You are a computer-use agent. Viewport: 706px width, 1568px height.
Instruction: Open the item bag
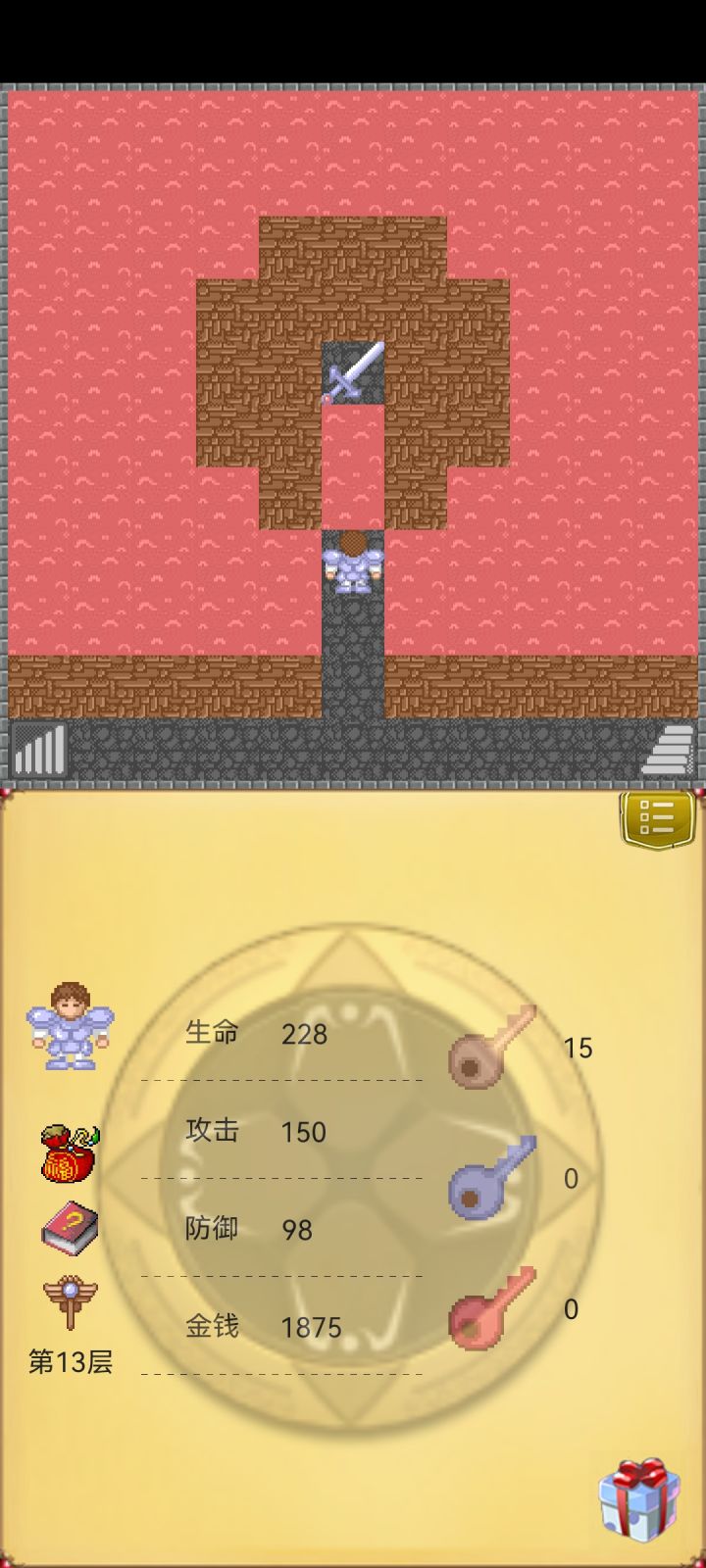click(x=67, y=1154)
